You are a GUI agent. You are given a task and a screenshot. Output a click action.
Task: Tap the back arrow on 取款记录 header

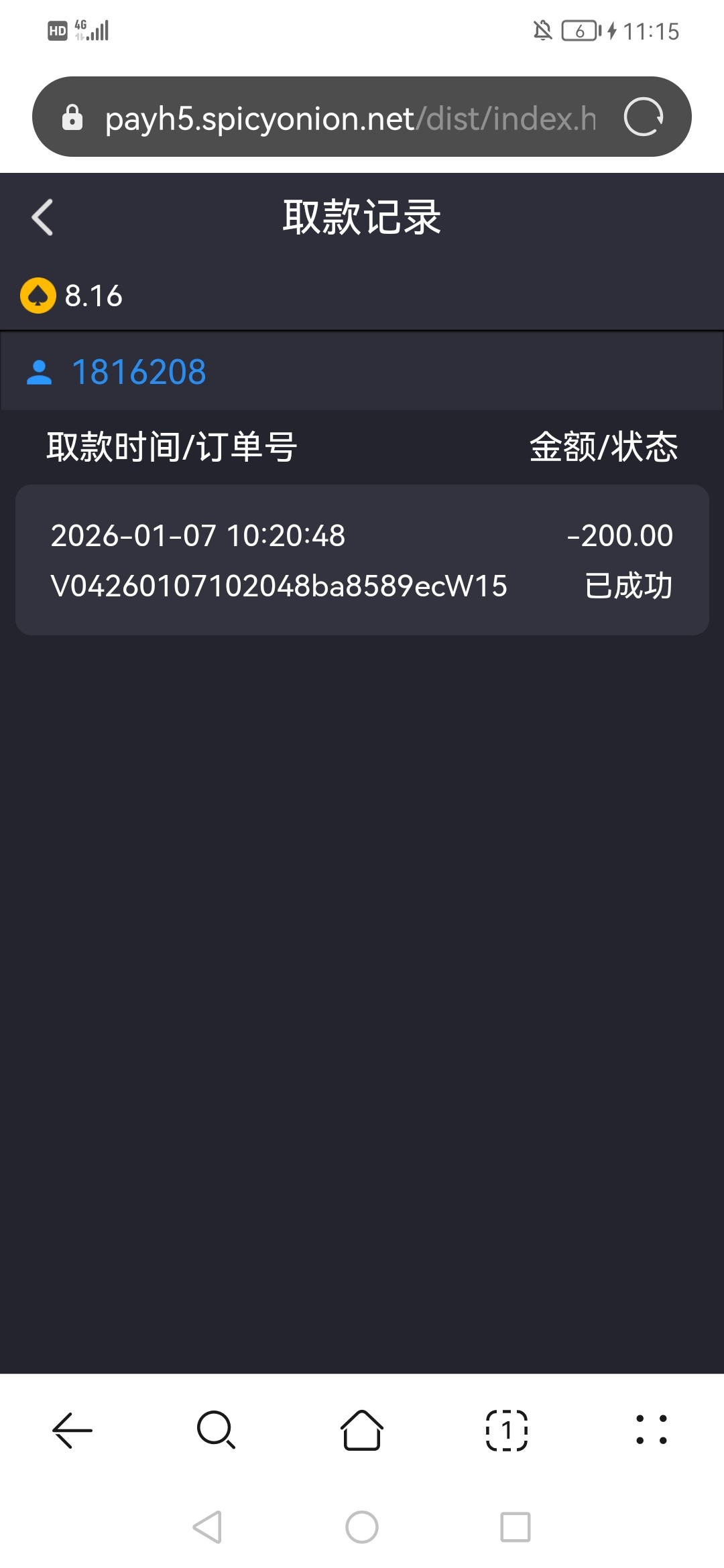pos(42,217)
